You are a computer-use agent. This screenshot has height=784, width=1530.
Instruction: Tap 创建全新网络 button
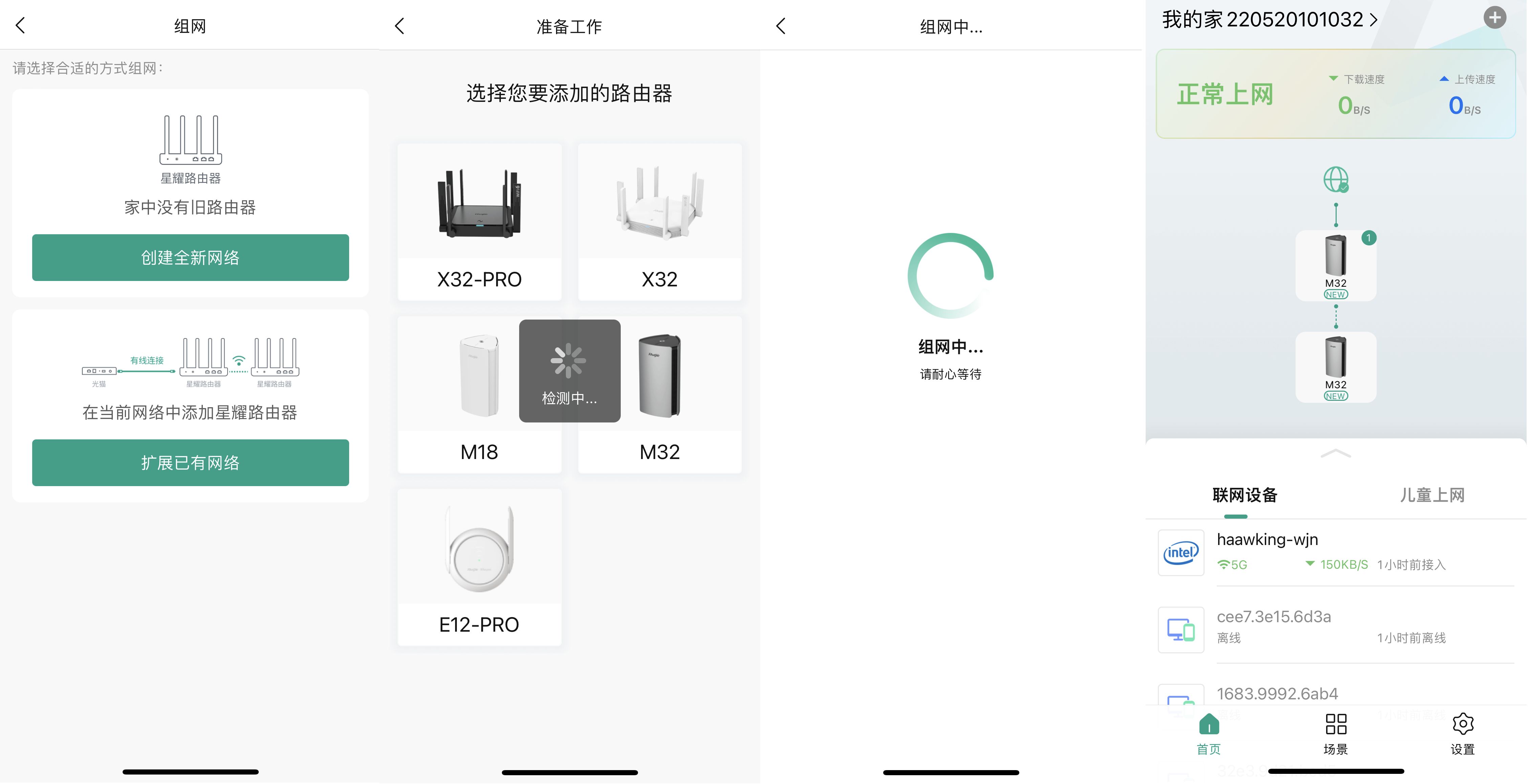pos(190,257)
